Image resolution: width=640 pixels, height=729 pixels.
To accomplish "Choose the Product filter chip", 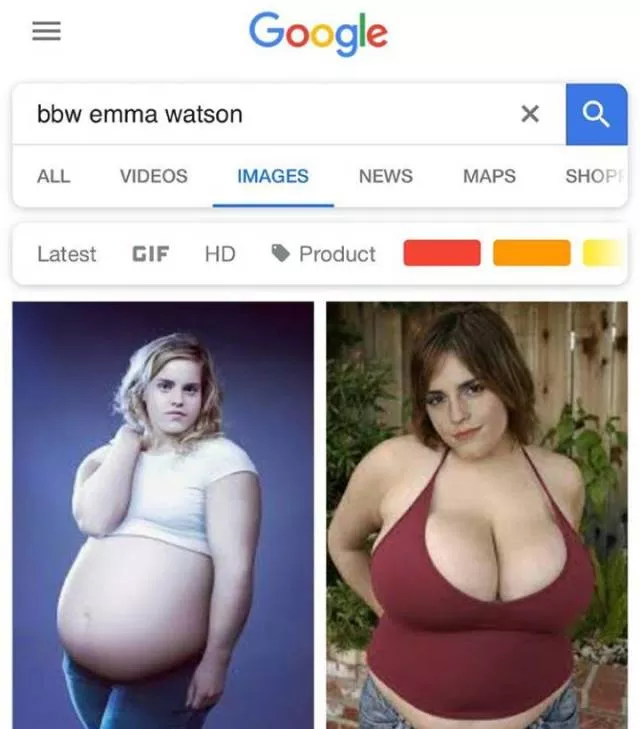I will click(x=324, y=254).
